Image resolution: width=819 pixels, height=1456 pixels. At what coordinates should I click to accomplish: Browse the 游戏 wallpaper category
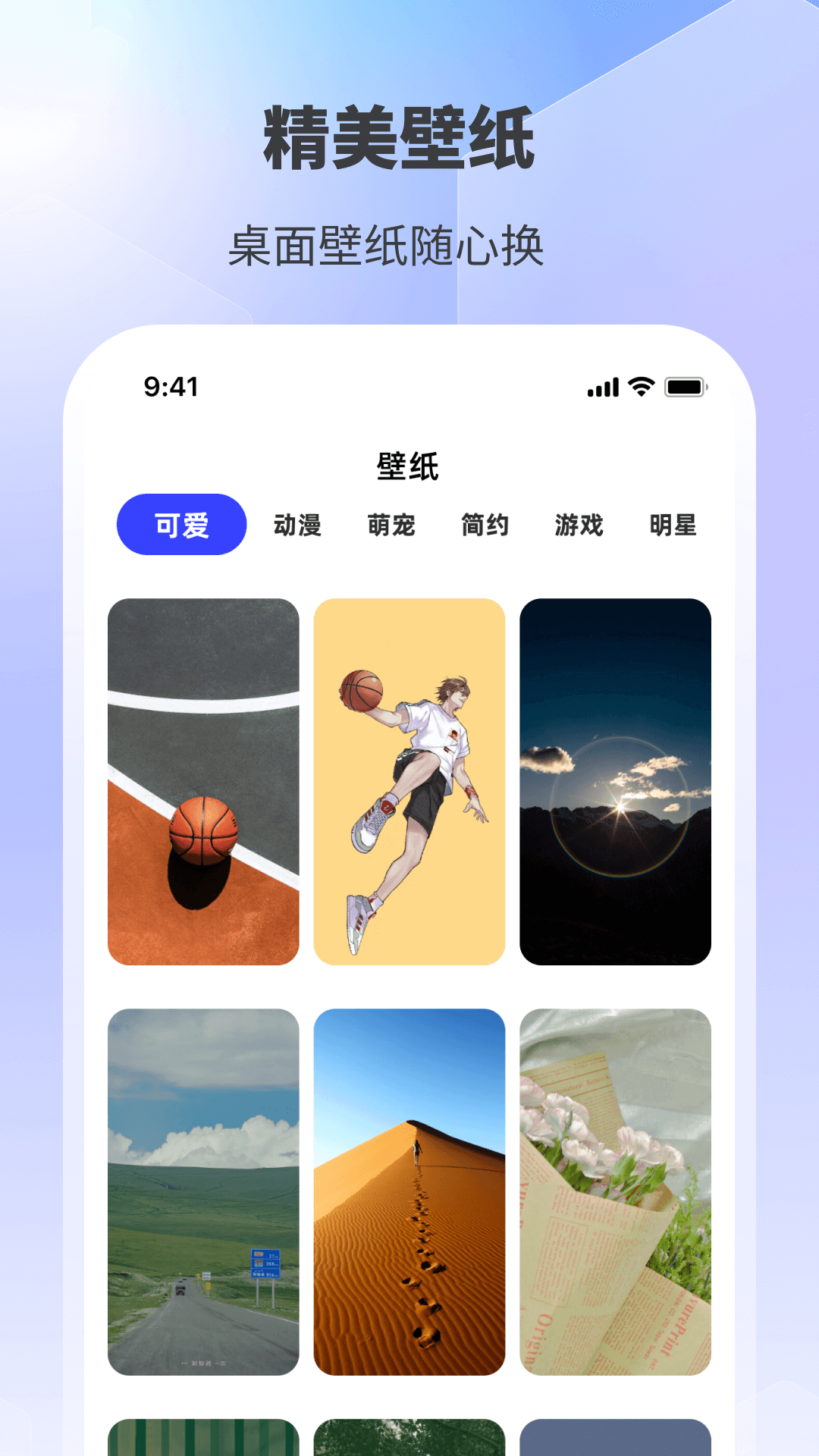coord(579,525)
